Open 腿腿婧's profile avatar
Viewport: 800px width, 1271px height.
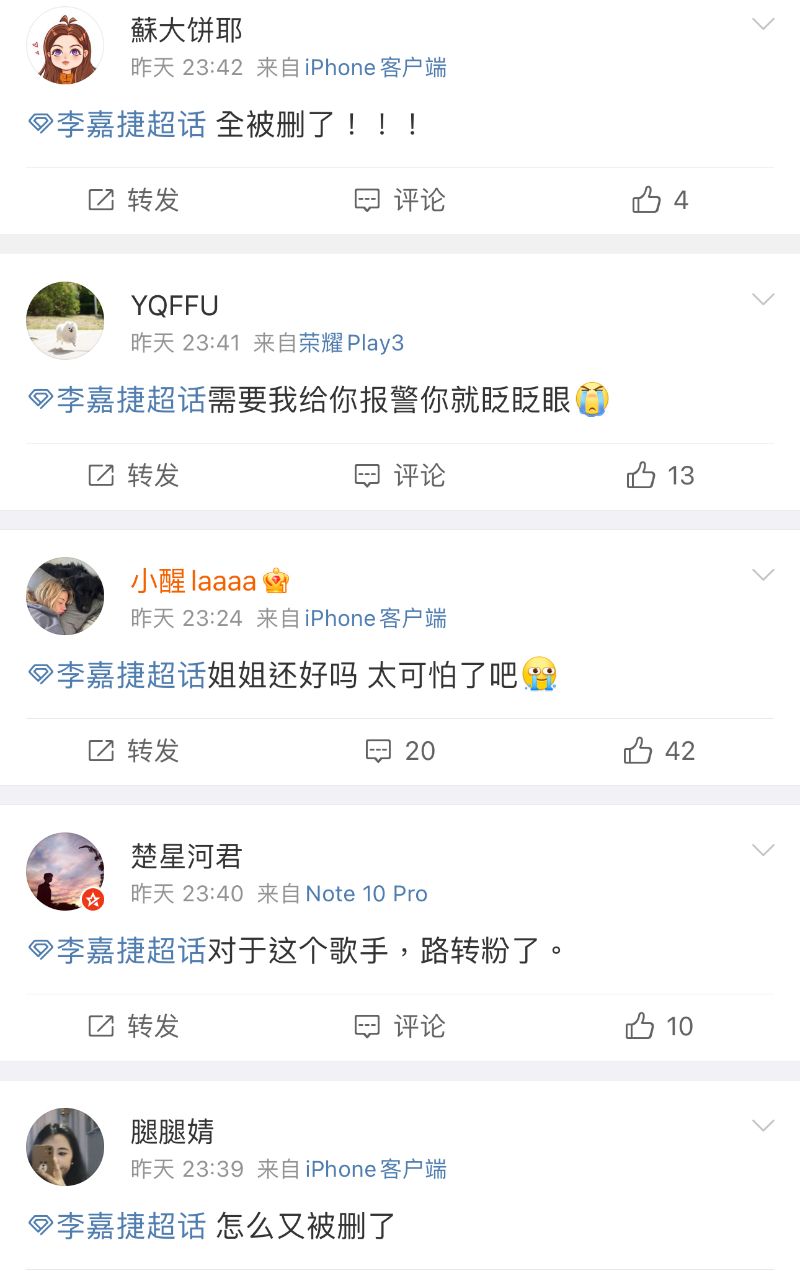click(65, 1146)
